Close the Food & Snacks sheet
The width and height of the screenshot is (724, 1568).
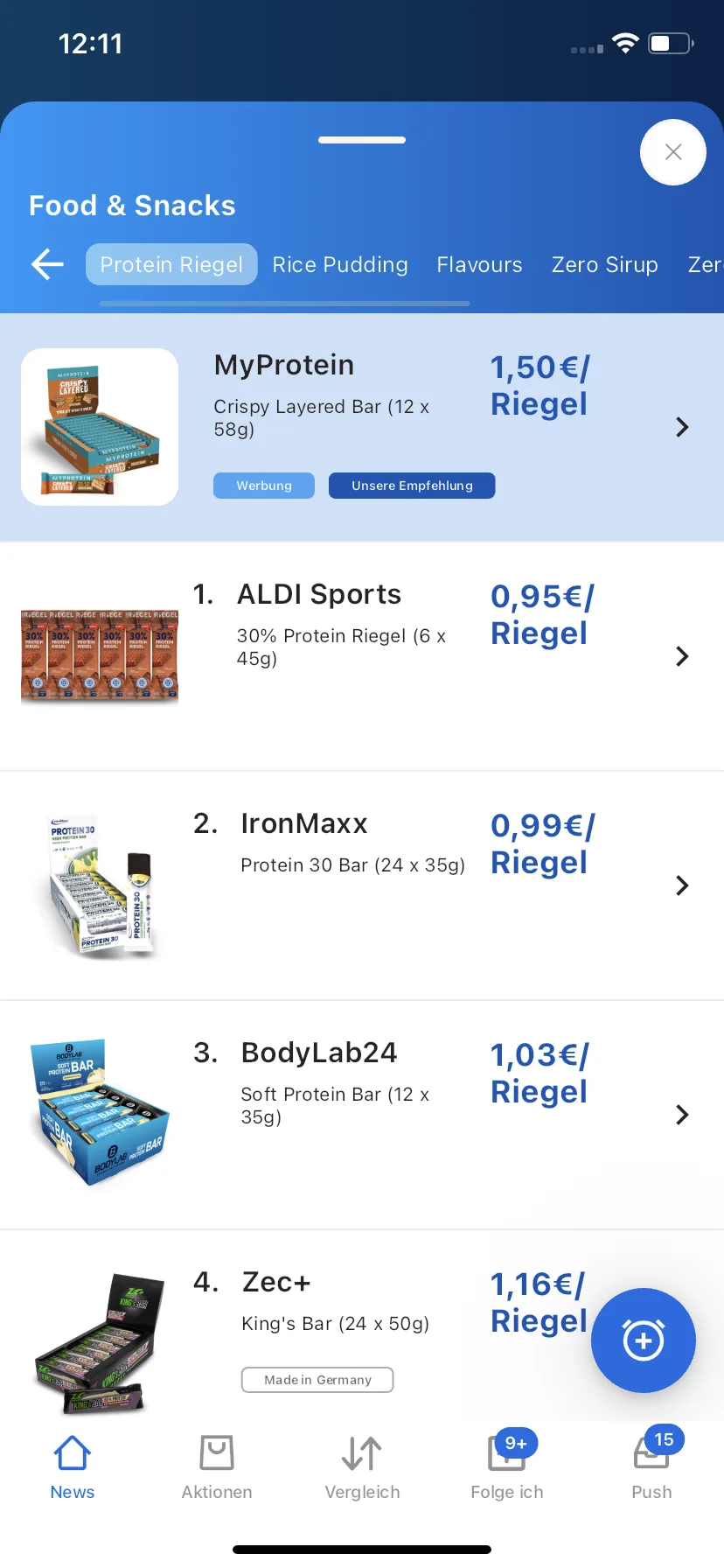click(672, 152)
